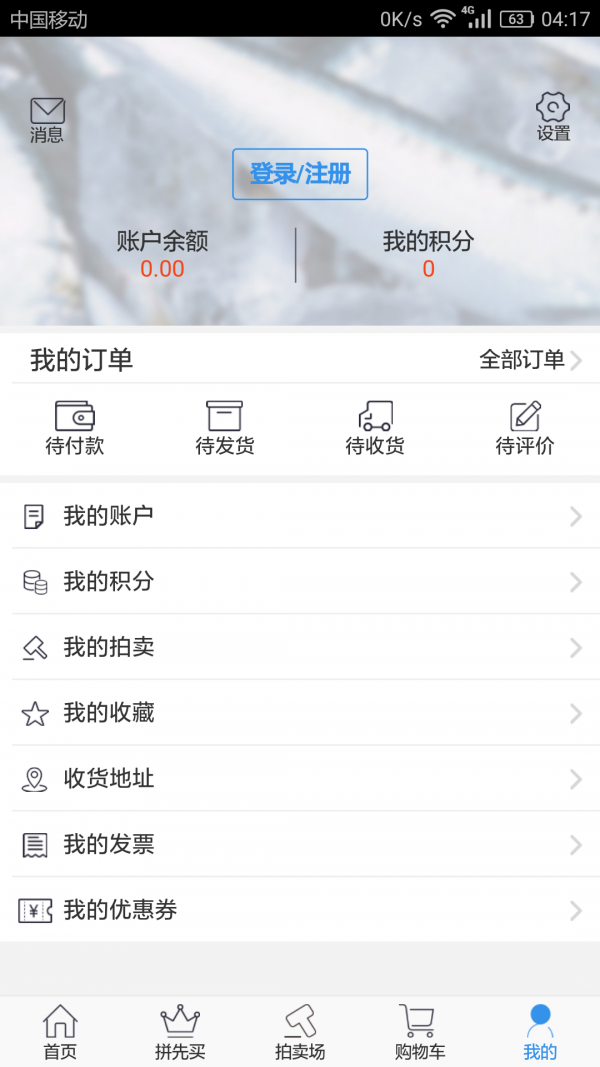Viewport: 600px width, 1067px height.
Task: Switch to the 拼先买 tab
Action: 180,1032
